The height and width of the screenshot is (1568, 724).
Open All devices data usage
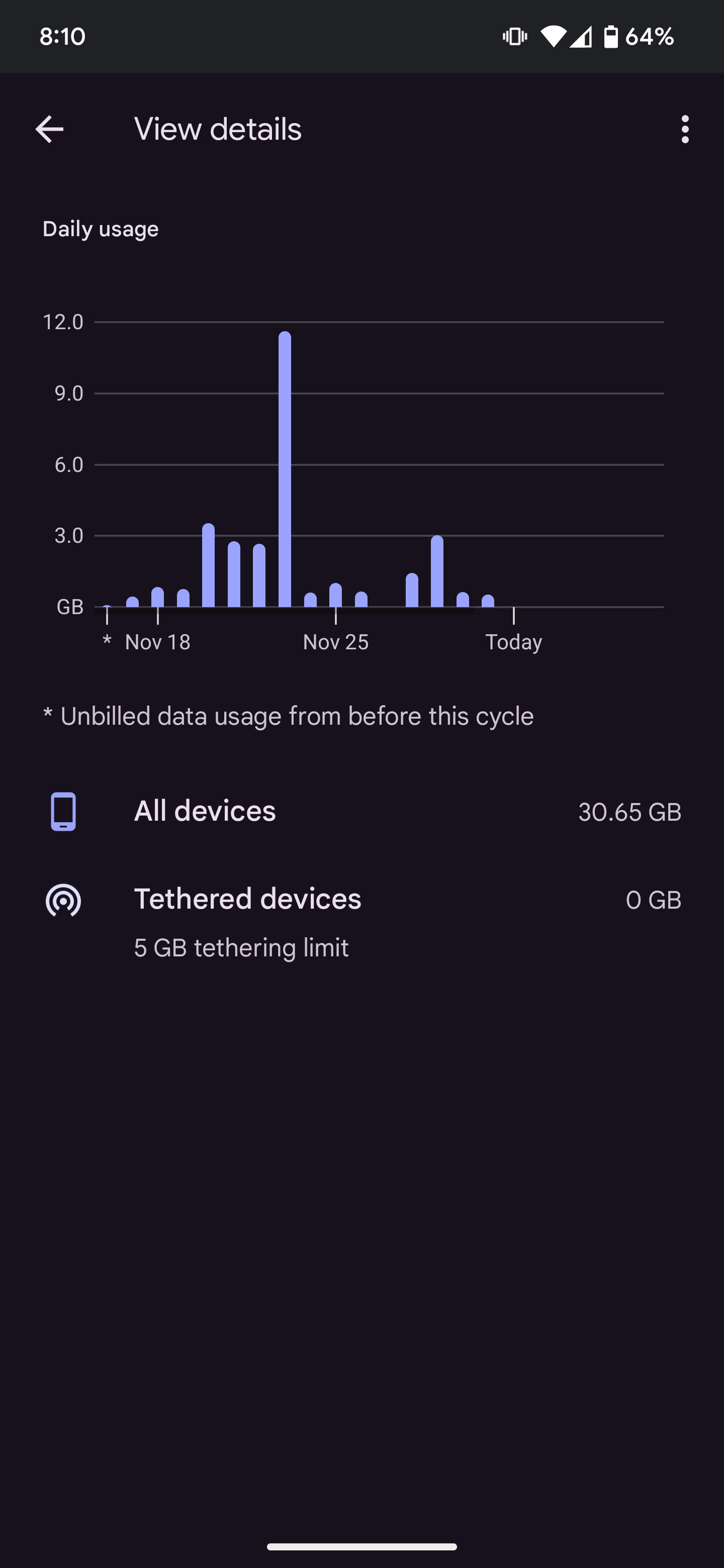(x=361, y=812)
